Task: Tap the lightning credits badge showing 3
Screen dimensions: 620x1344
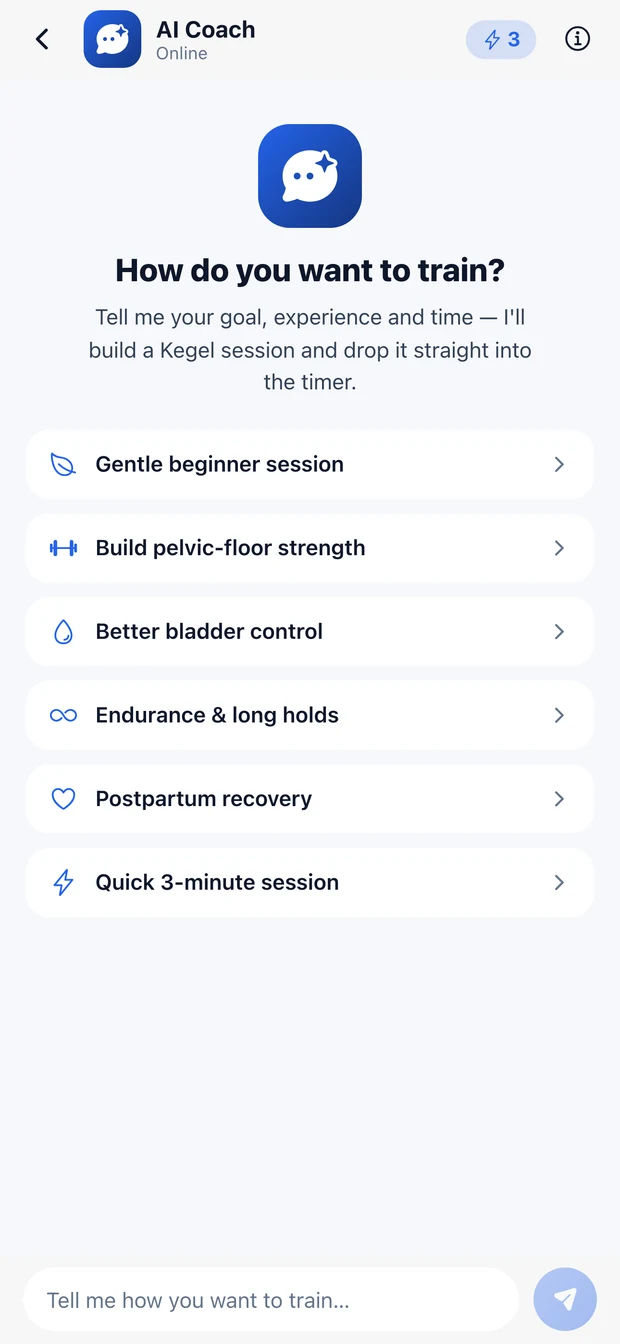Action: click(501, 39)
